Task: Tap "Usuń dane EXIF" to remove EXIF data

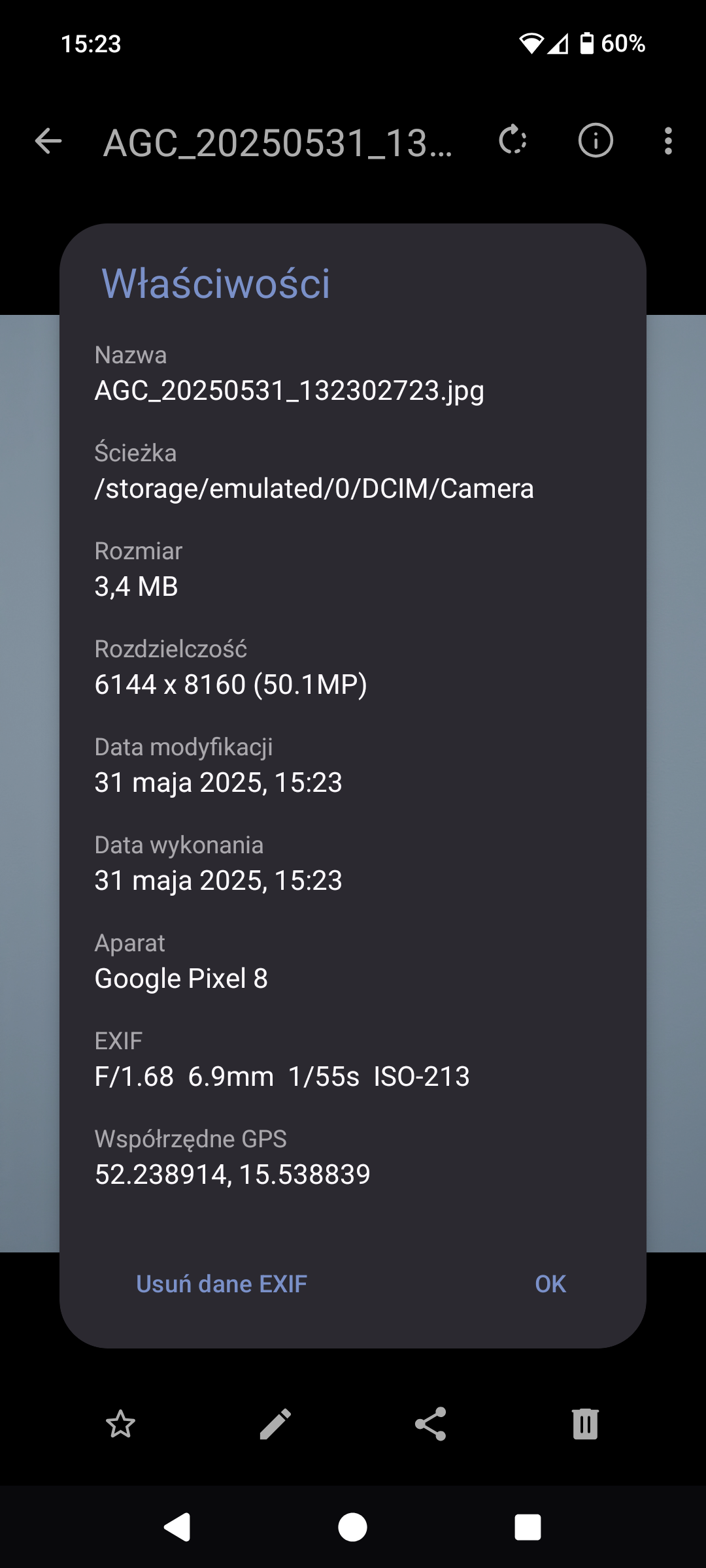Action: pos(221,1284)
